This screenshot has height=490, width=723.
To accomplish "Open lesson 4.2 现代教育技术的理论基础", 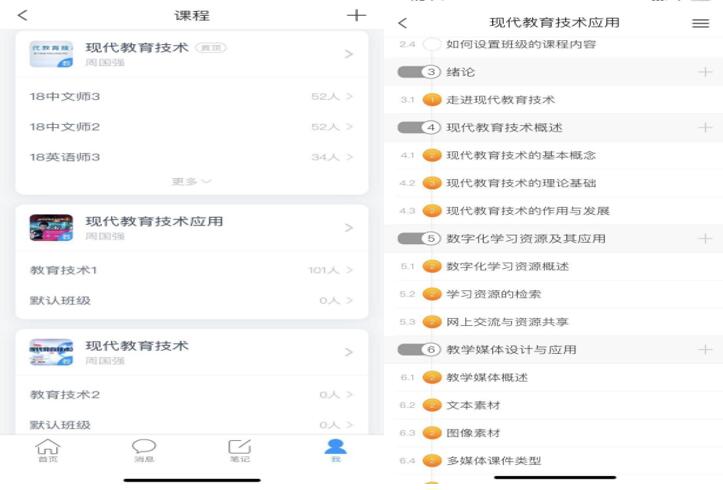I will pyautogui.click(x=520, y=183).
